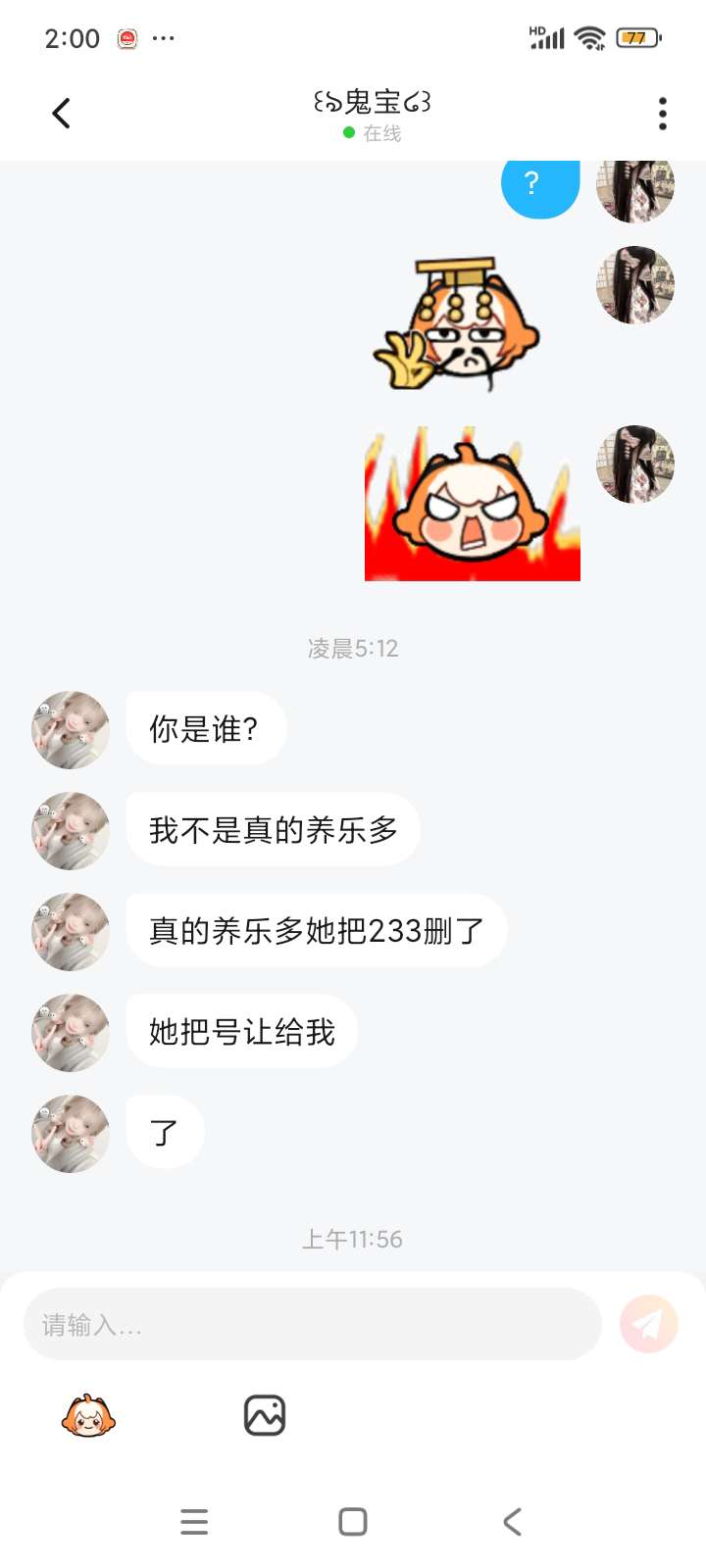Open the three-dot overflow menu
This screenshot has height=1568, width=706.
[x=663, y=114]
